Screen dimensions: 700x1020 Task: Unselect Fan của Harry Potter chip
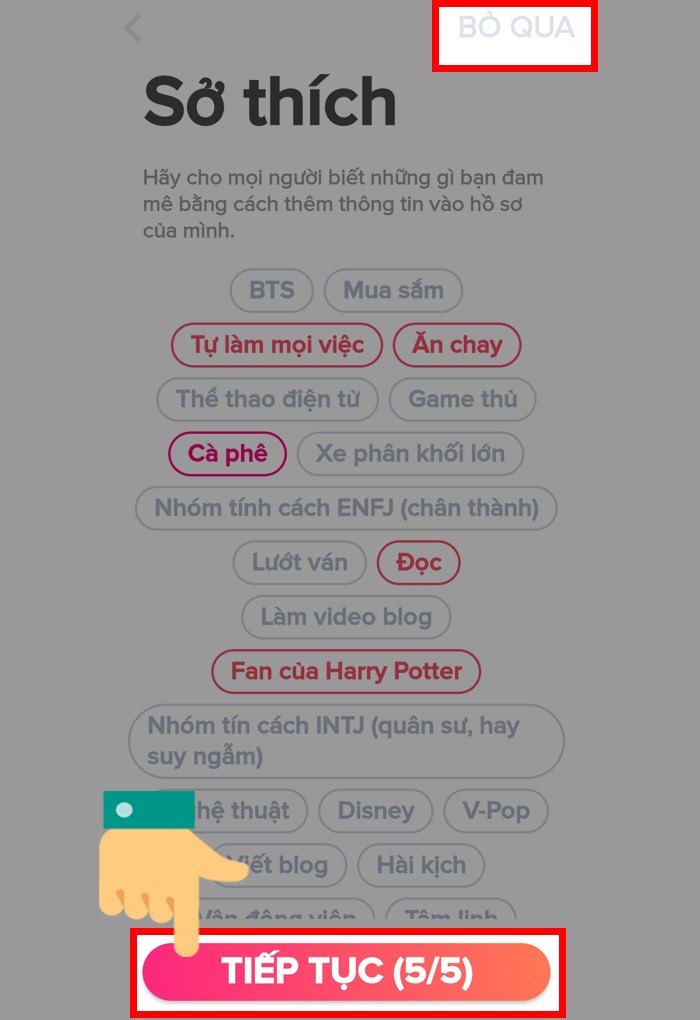pos(346,671)
